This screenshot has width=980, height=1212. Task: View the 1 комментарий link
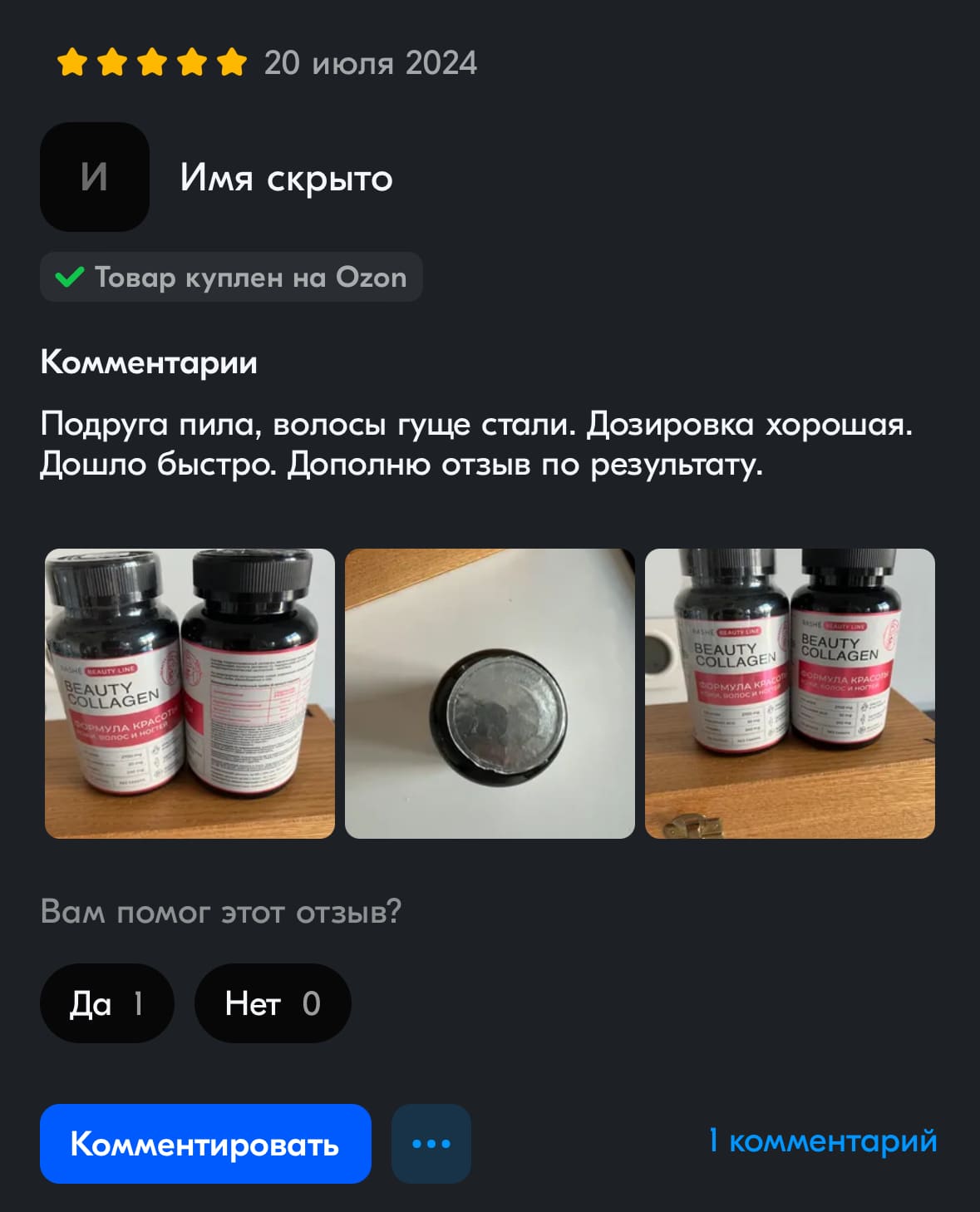822,1141
